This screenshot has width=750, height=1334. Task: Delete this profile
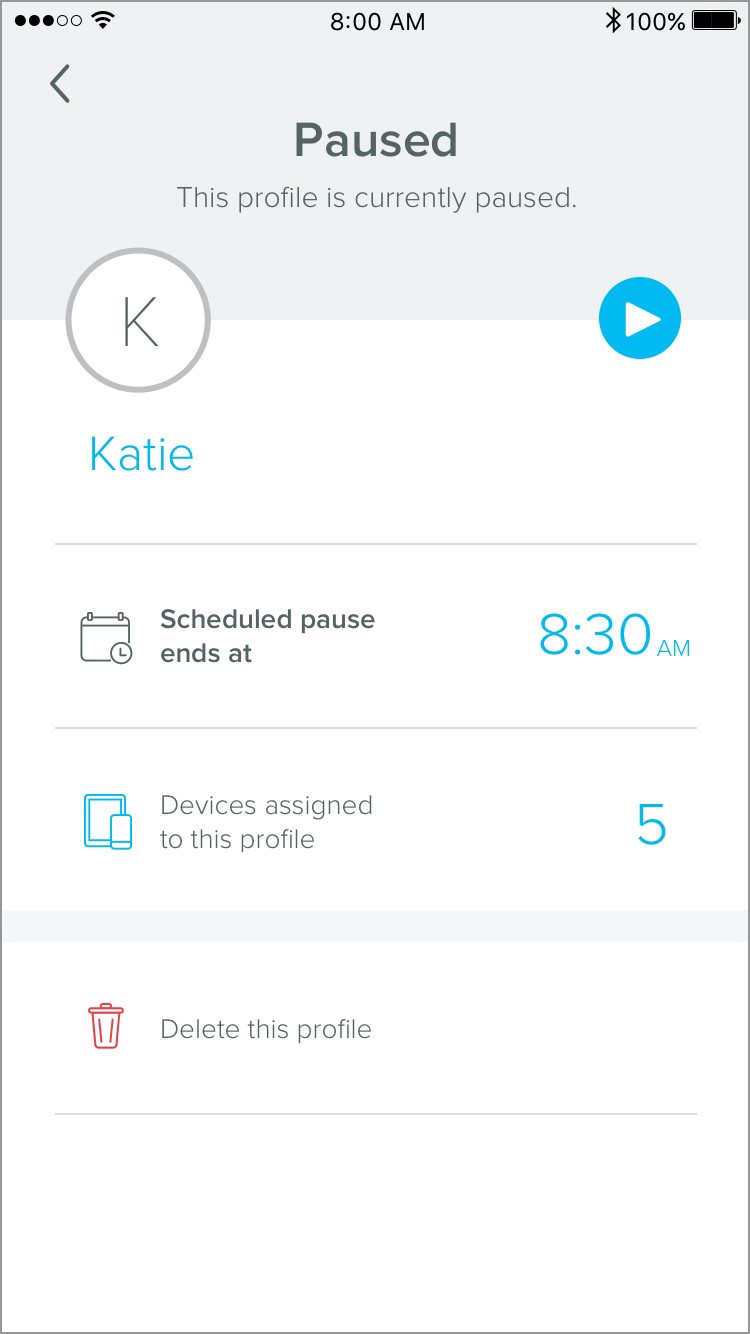click(x=375, y=1029)
